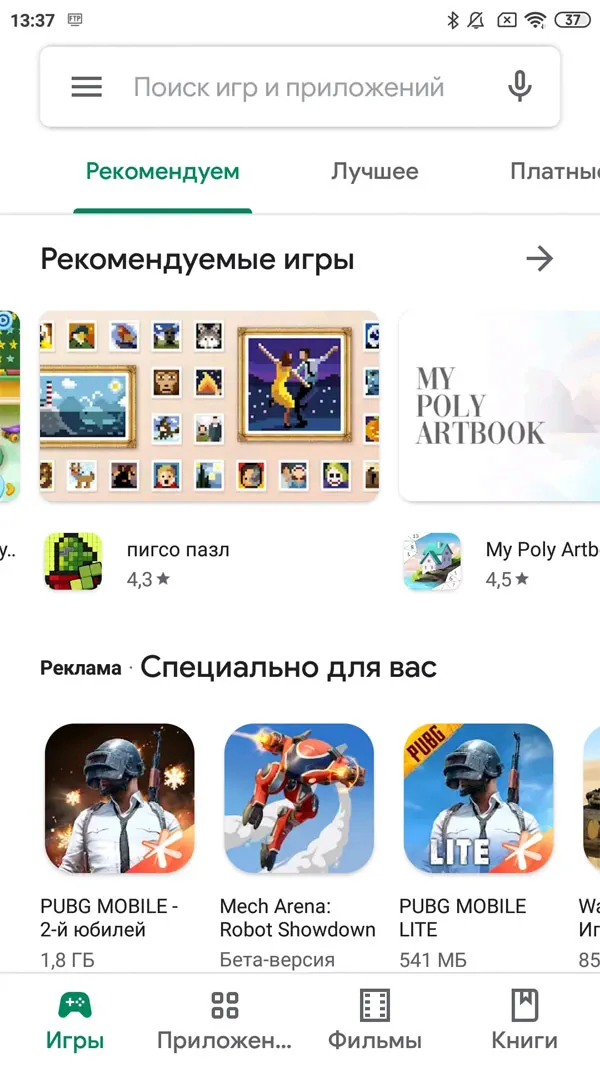Go to the Приложения bottom tab
The width and height of the screenshot is (600, 1067).
point(225,1020)
